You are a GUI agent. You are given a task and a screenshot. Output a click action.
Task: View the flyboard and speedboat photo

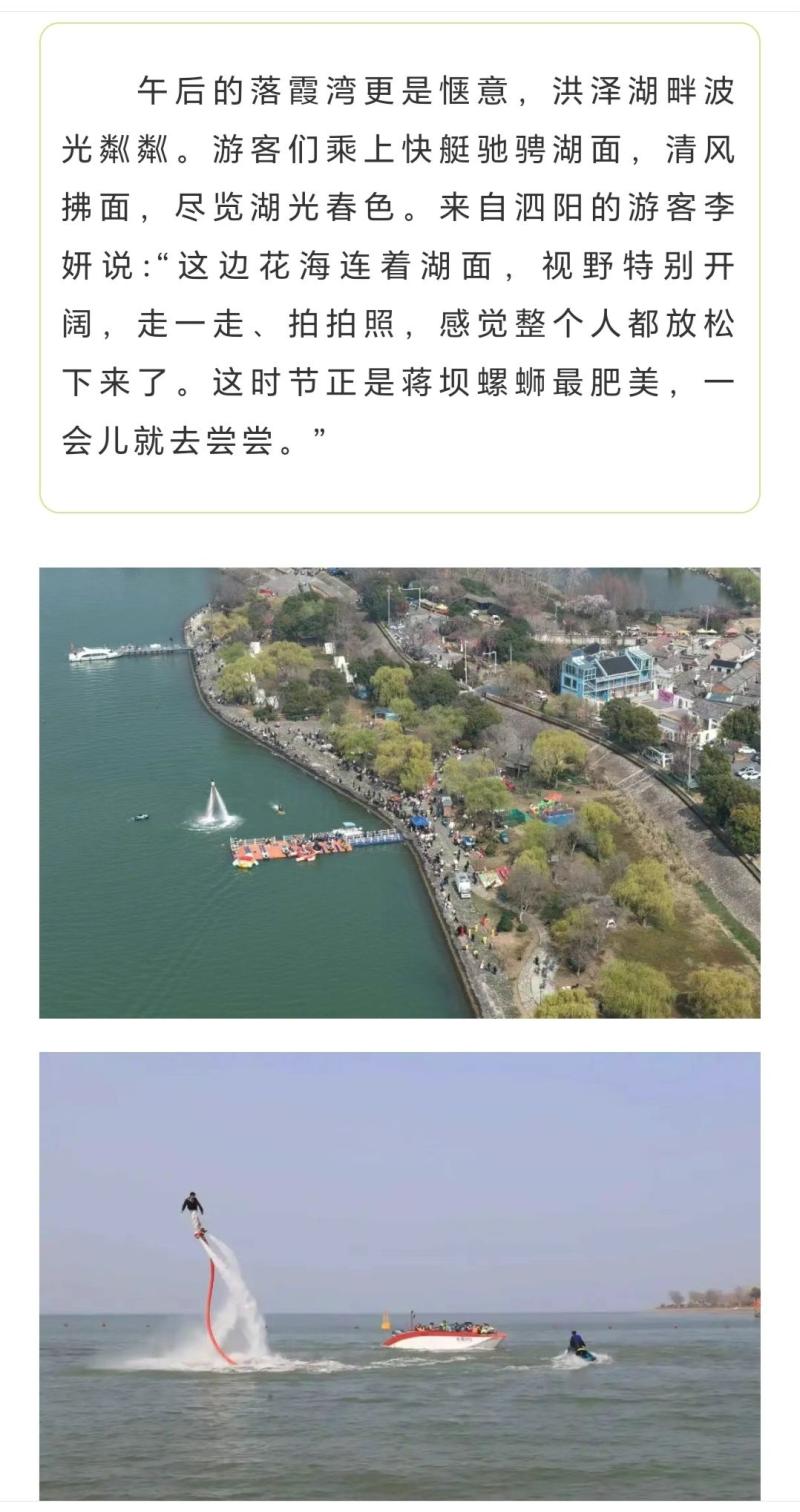[x=399, y=1275]
